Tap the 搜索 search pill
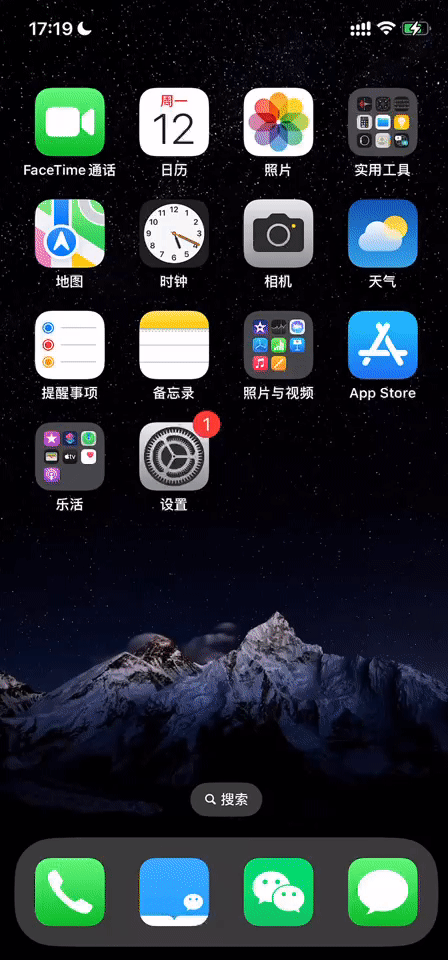The height and width of the screenshot is (960, 448). point(226,799)
